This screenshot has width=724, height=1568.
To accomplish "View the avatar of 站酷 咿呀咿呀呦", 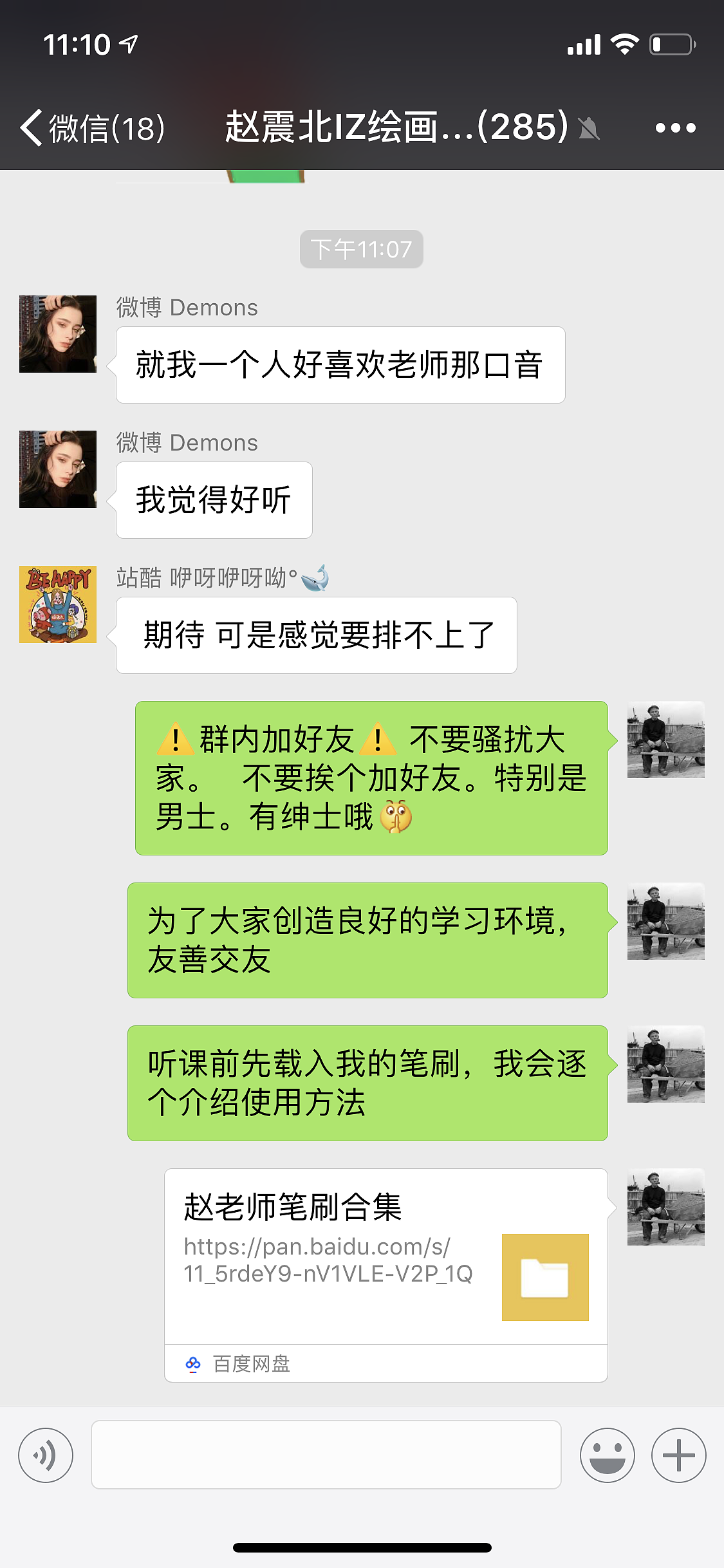I will point(58,604).
